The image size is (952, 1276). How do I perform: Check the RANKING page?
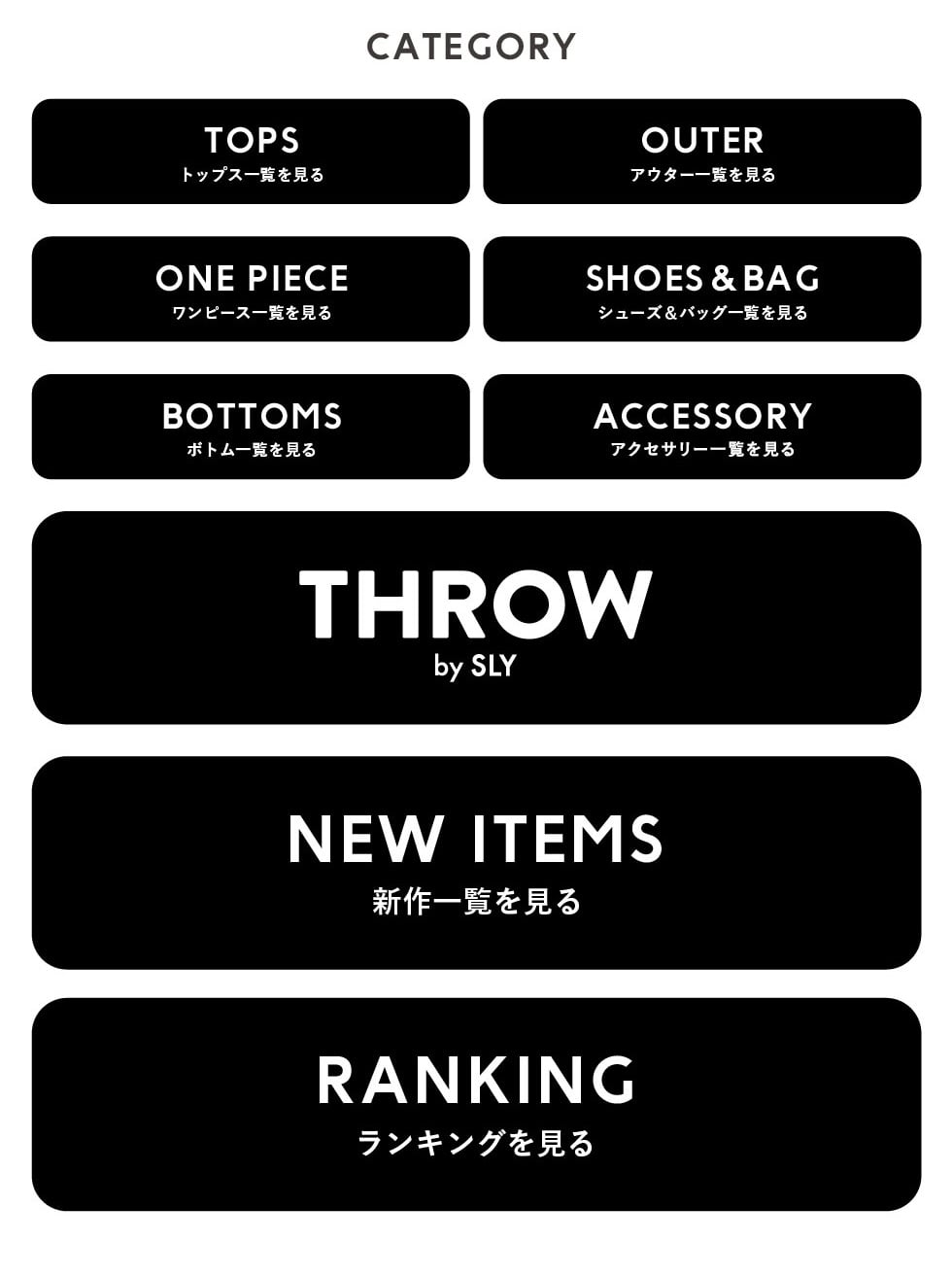coord(476,1105)
